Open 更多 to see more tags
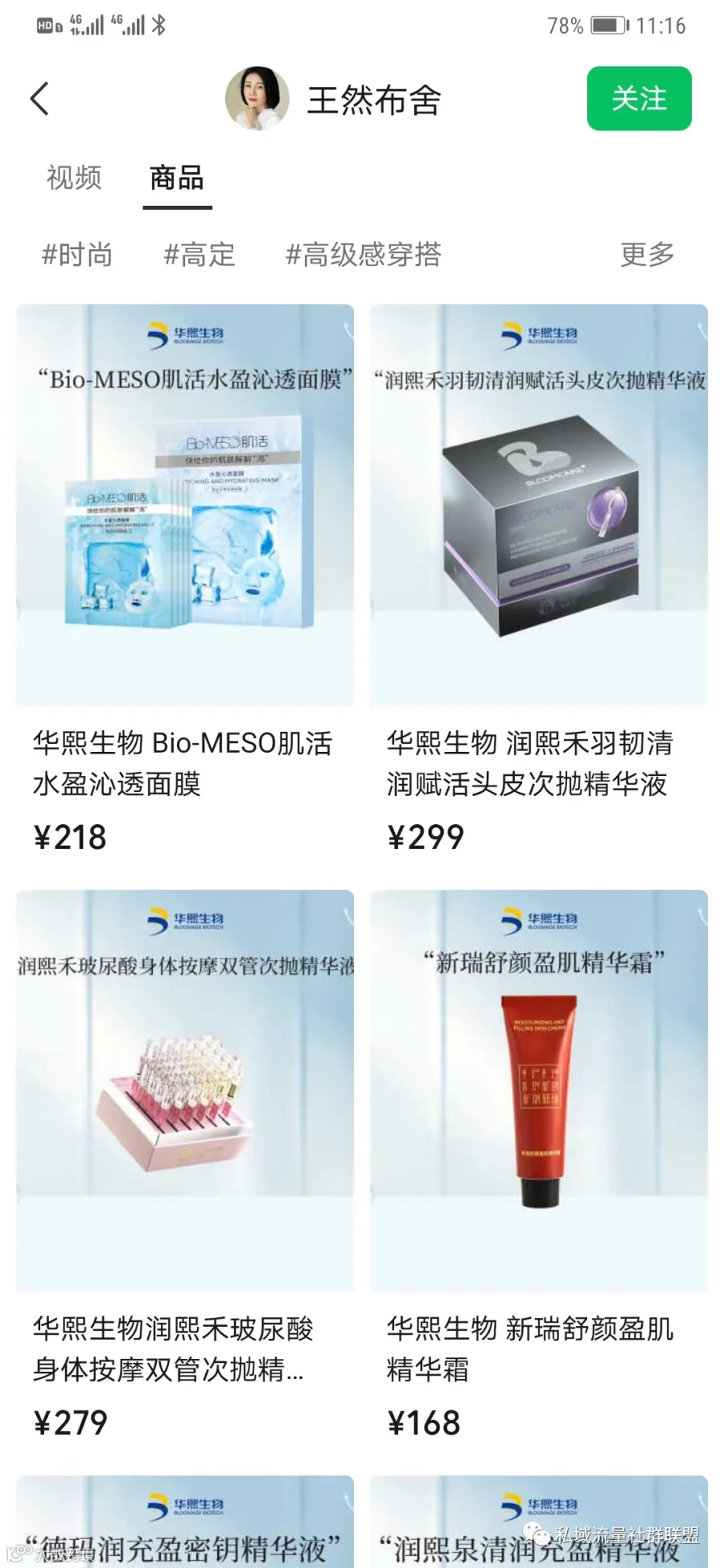The height and width of the screenshot is (1568, 724). pos(648,255)
